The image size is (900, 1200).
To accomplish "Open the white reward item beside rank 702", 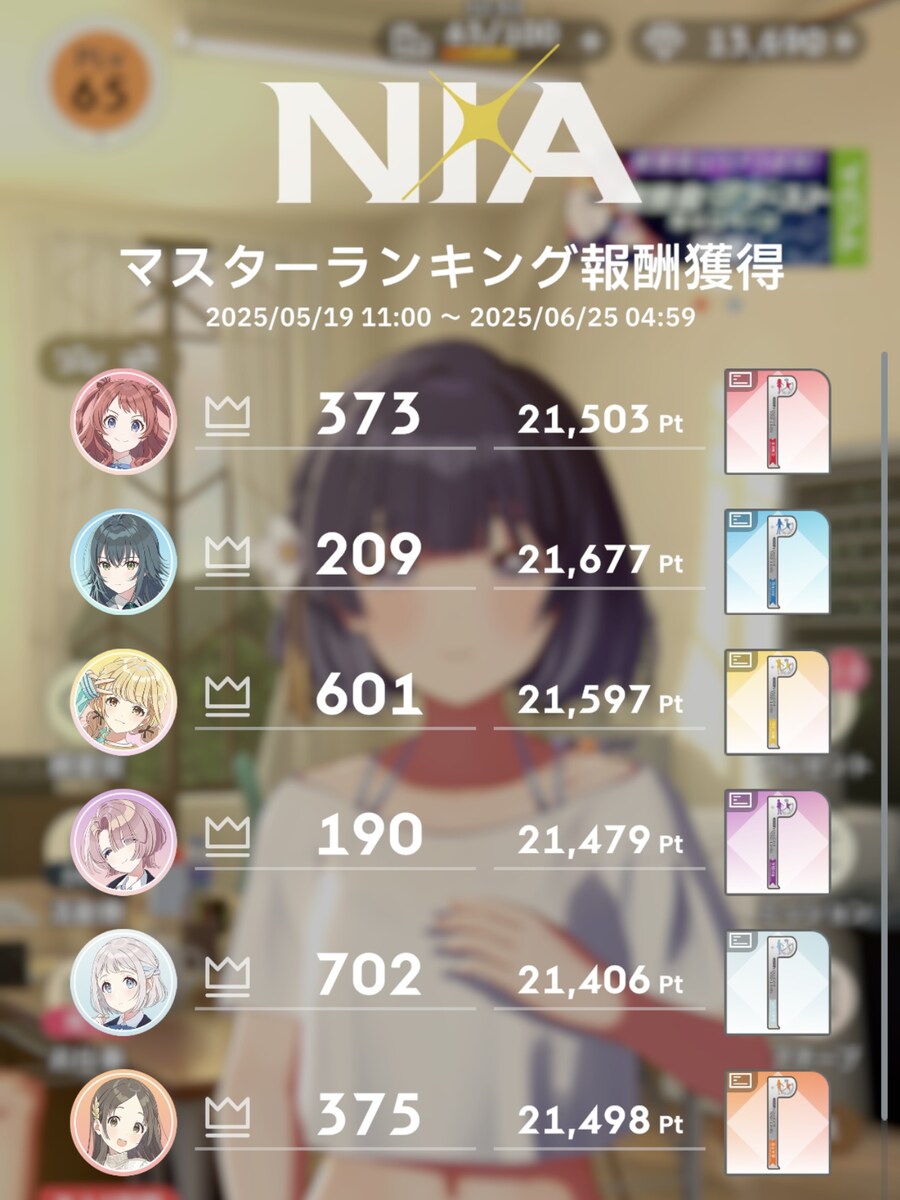I will click(x=776, y=982).
